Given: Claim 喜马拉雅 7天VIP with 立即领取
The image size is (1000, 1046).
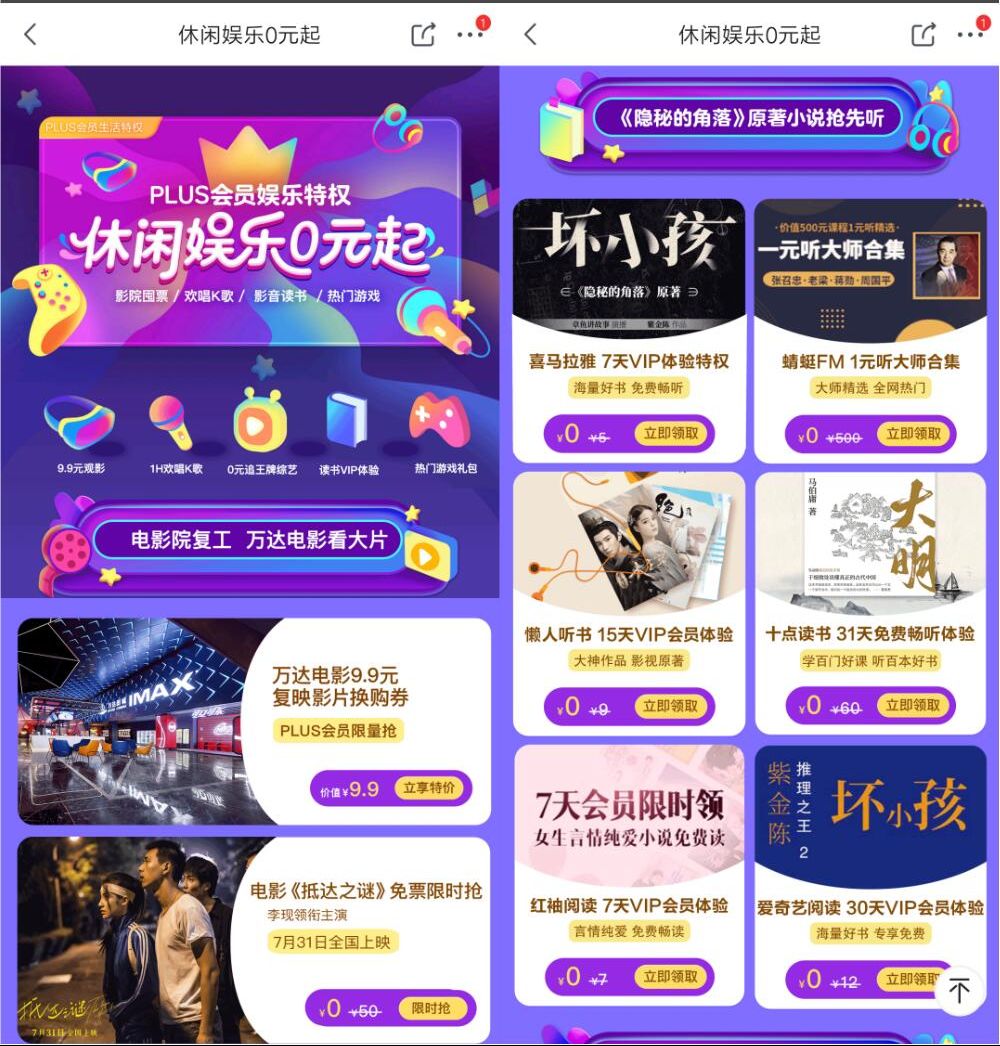Looking at the screenshot, I should (x=671, y=434).
